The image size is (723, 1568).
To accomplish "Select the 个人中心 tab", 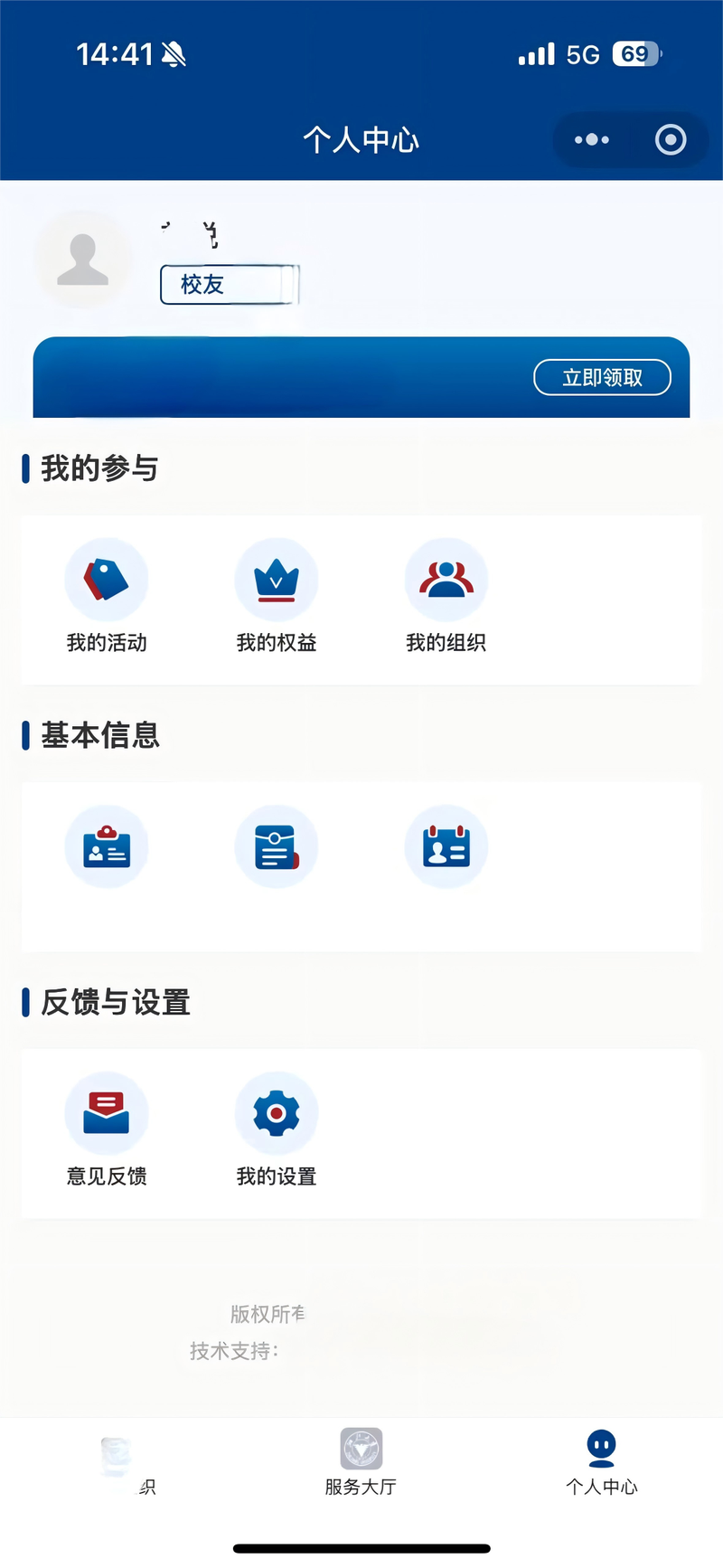I will coord(602,1462).
